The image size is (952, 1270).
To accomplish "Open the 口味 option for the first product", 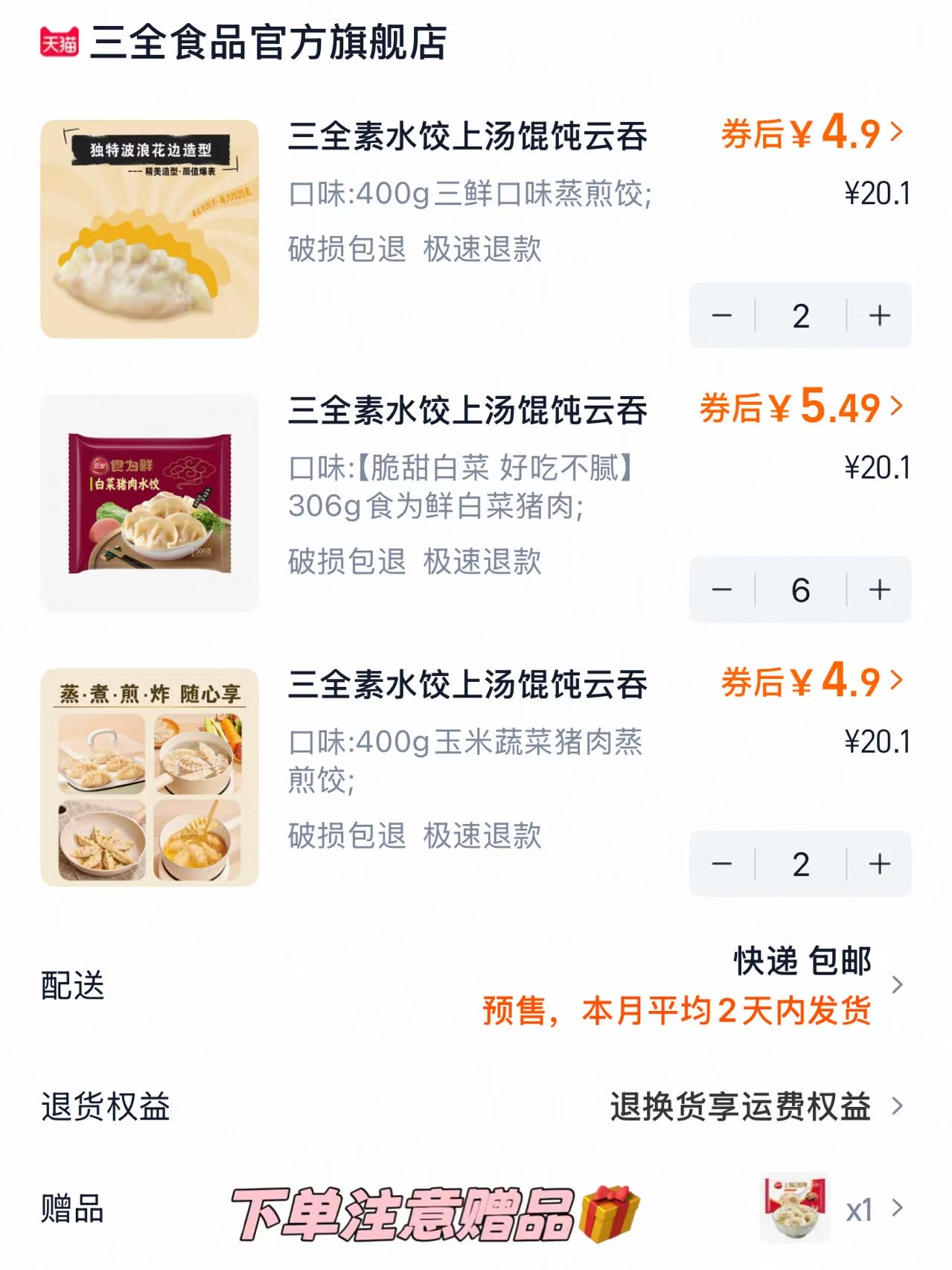I will pos(469,194).
